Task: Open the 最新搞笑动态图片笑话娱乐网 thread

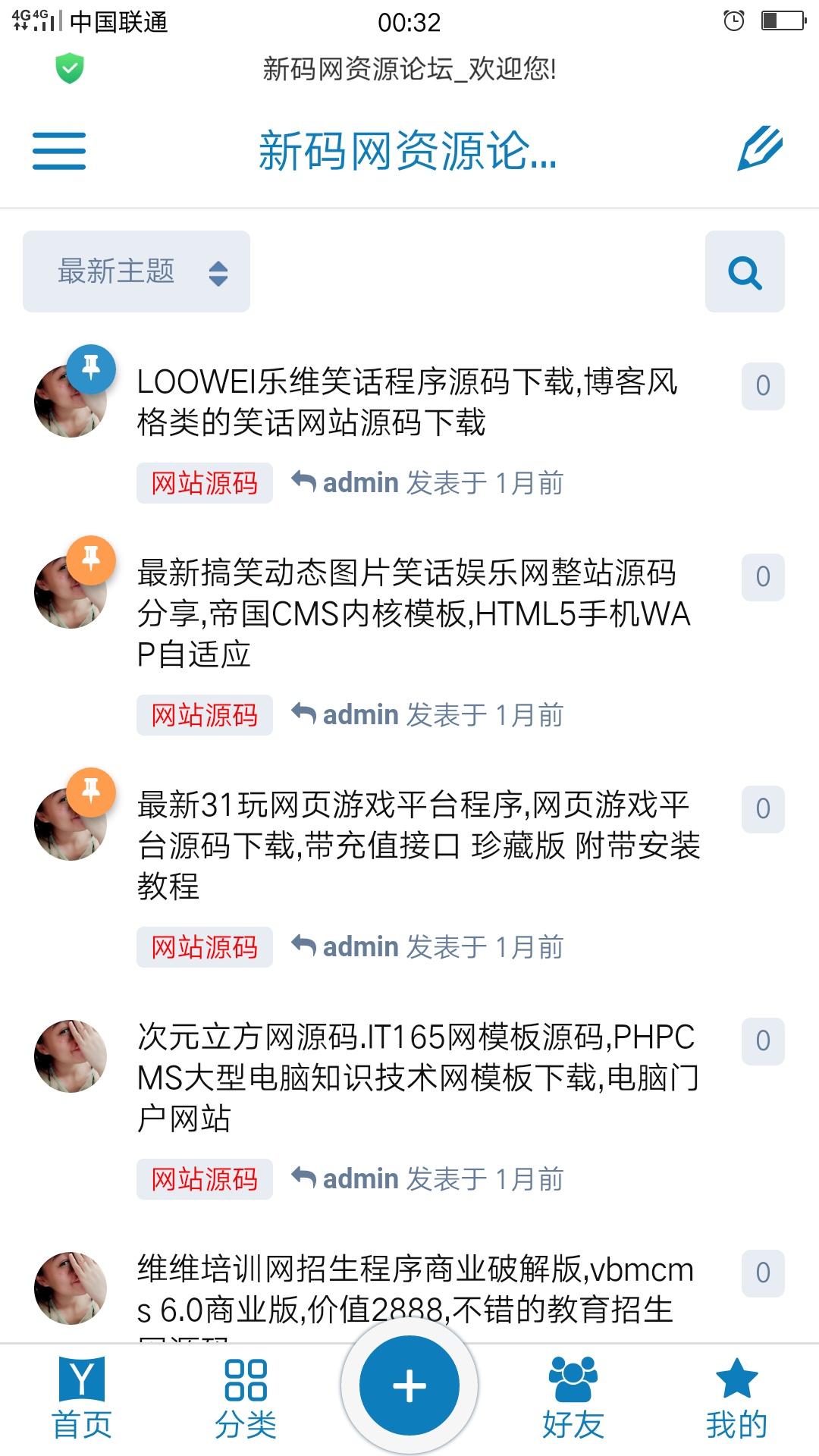Action: pos(414,613)
